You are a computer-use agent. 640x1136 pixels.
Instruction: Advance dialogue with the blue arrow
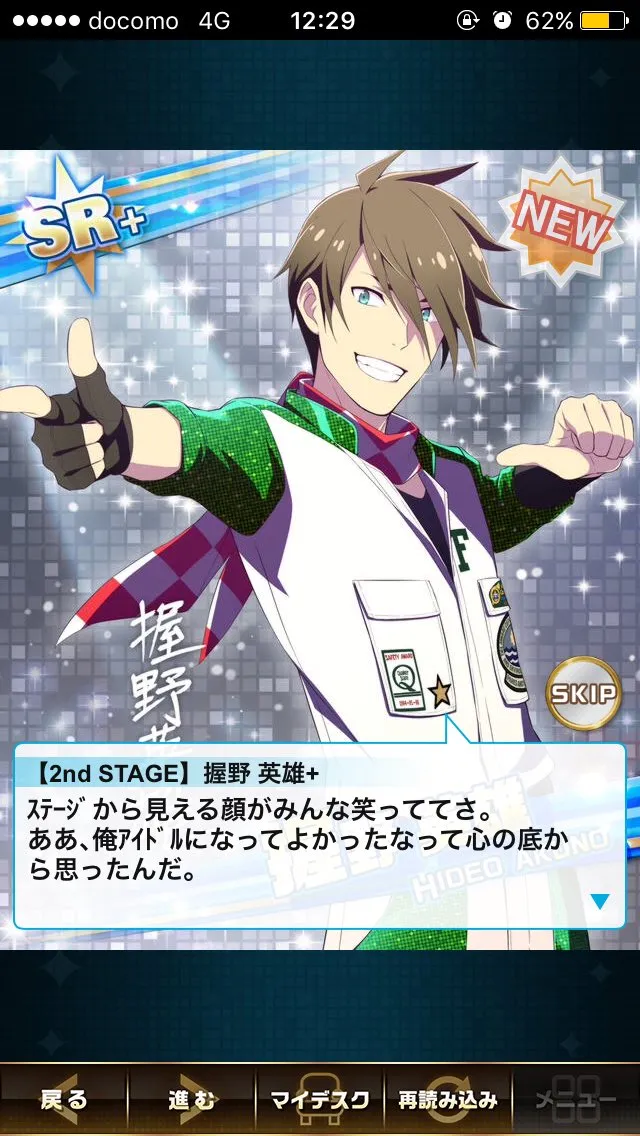tap(599, 901)
